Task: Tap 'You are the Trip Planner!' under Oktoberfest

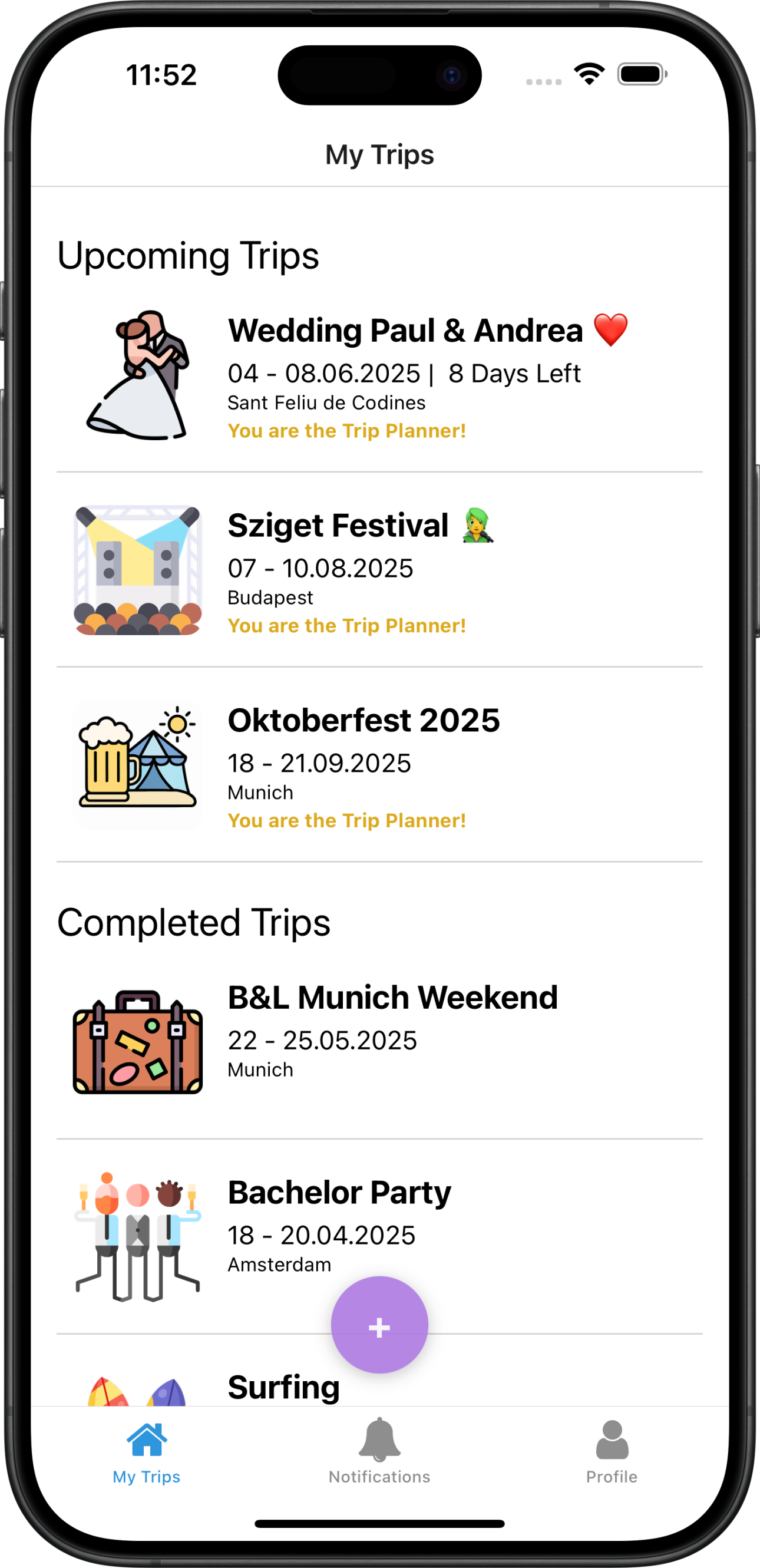Action: 347,820
